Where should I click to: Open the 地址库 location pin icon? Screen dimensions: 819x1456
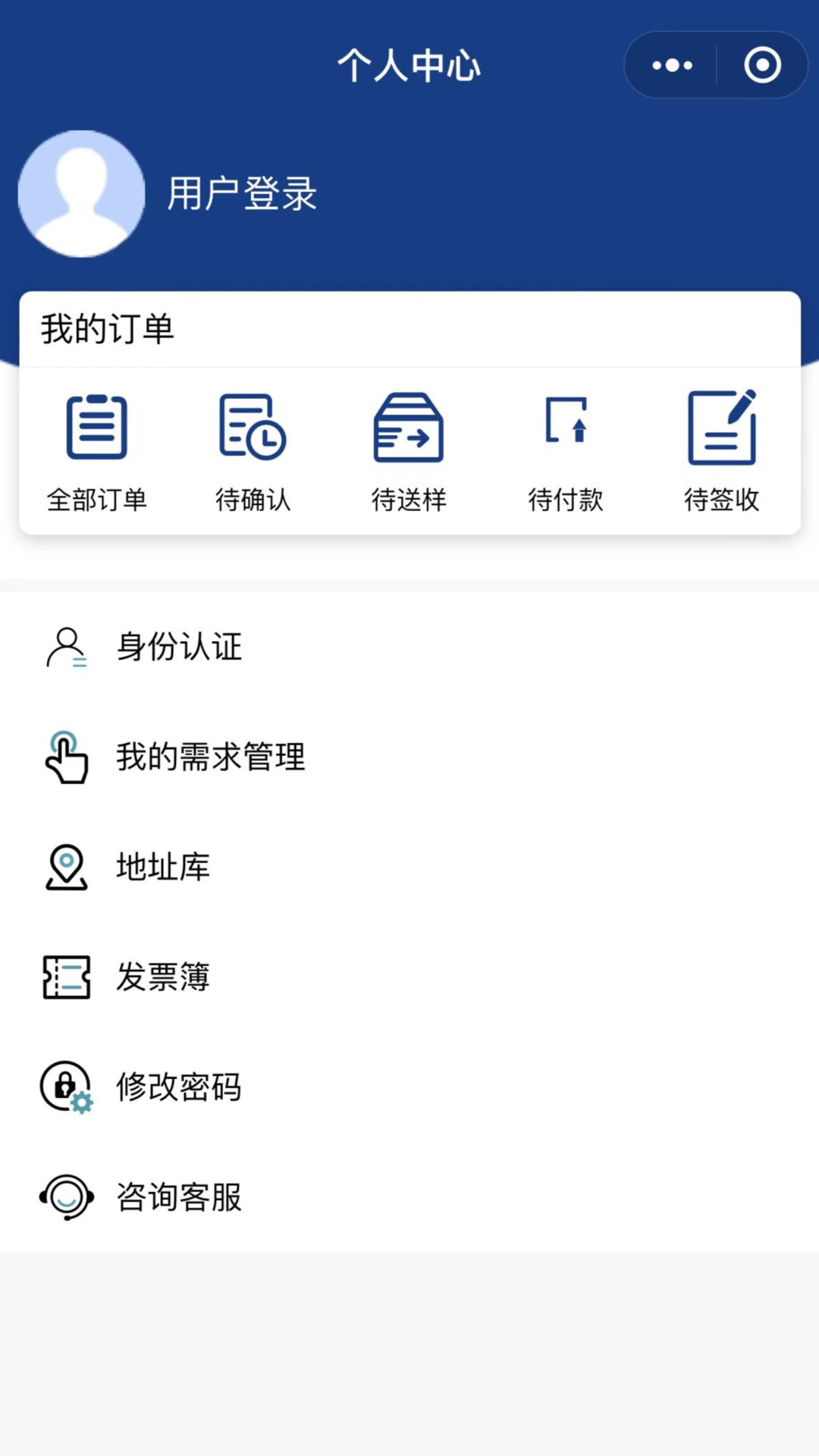(x=67, y=868)
